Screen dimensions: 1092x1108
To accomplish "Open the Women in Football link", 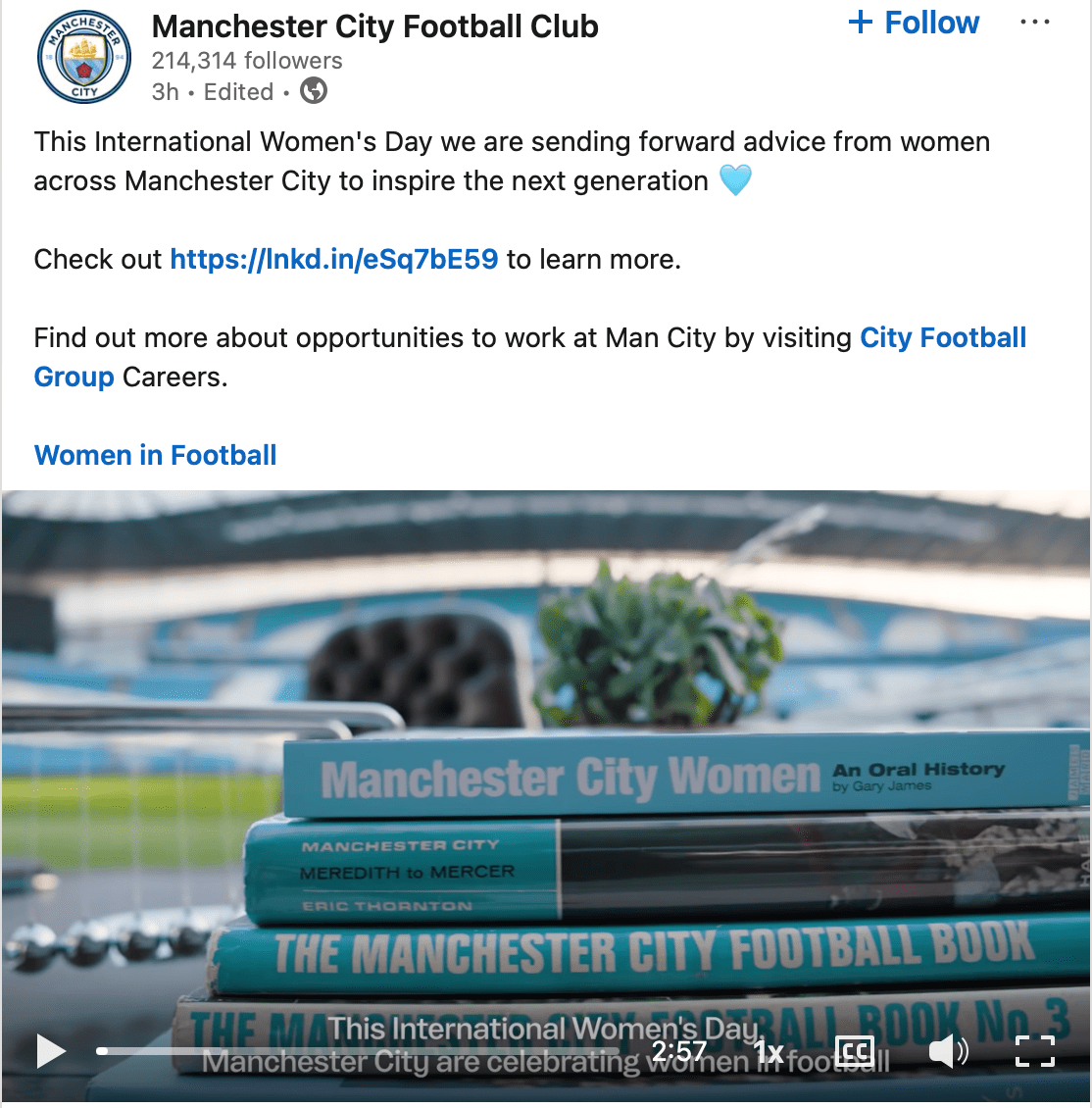I will (156, 455).
